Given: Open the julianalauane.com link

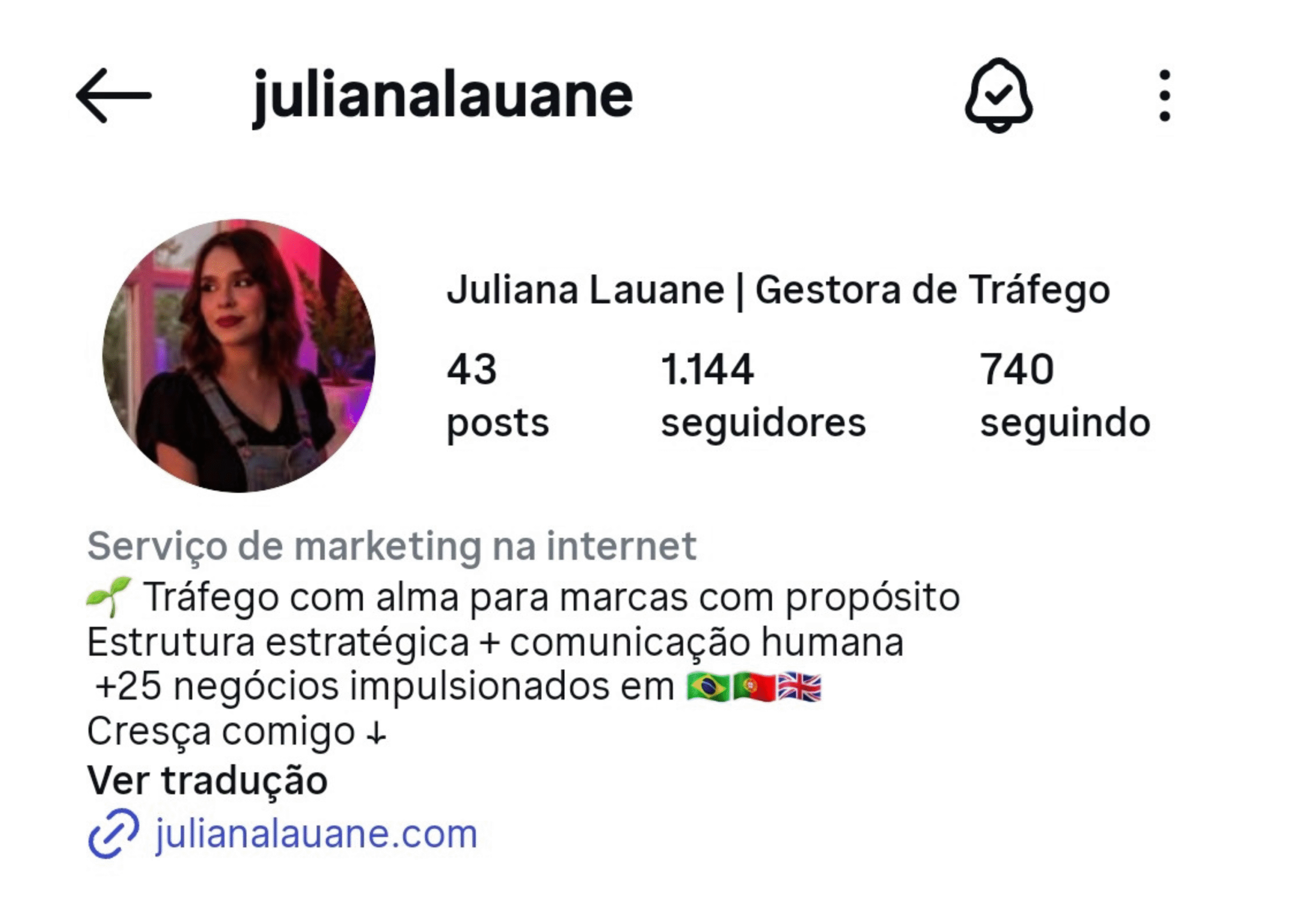Looking at the screenshot, I should coord(316,834).
